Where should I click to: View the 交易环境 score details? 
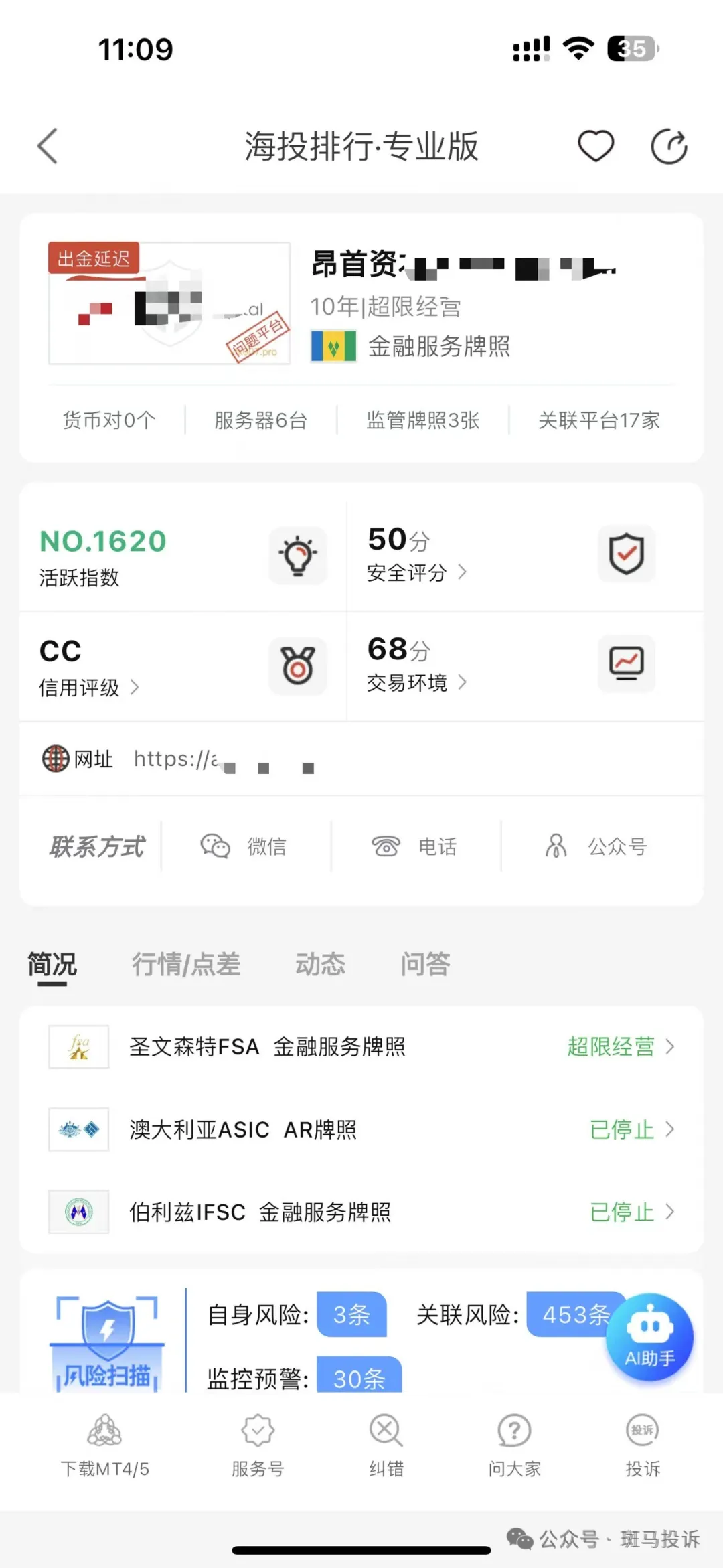click(x=416, y=683)
